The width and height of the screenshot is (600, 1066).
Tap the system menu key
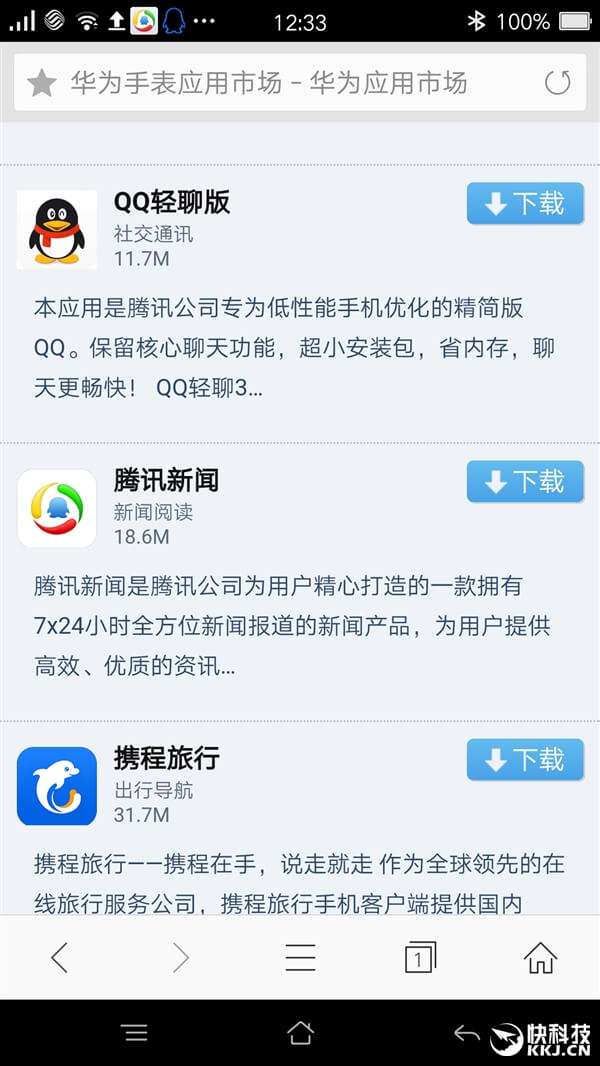(136, 1033)
